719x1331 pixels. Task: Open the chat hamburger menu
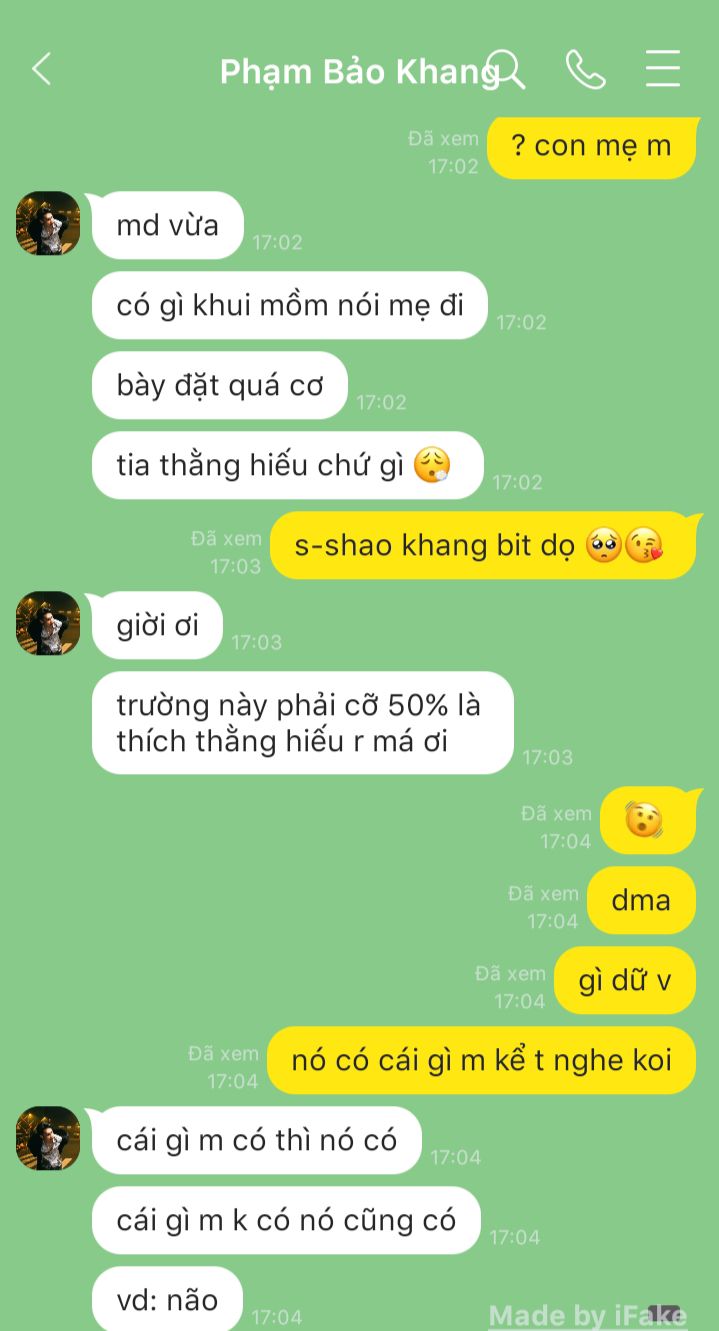click(x=662, y=70)
